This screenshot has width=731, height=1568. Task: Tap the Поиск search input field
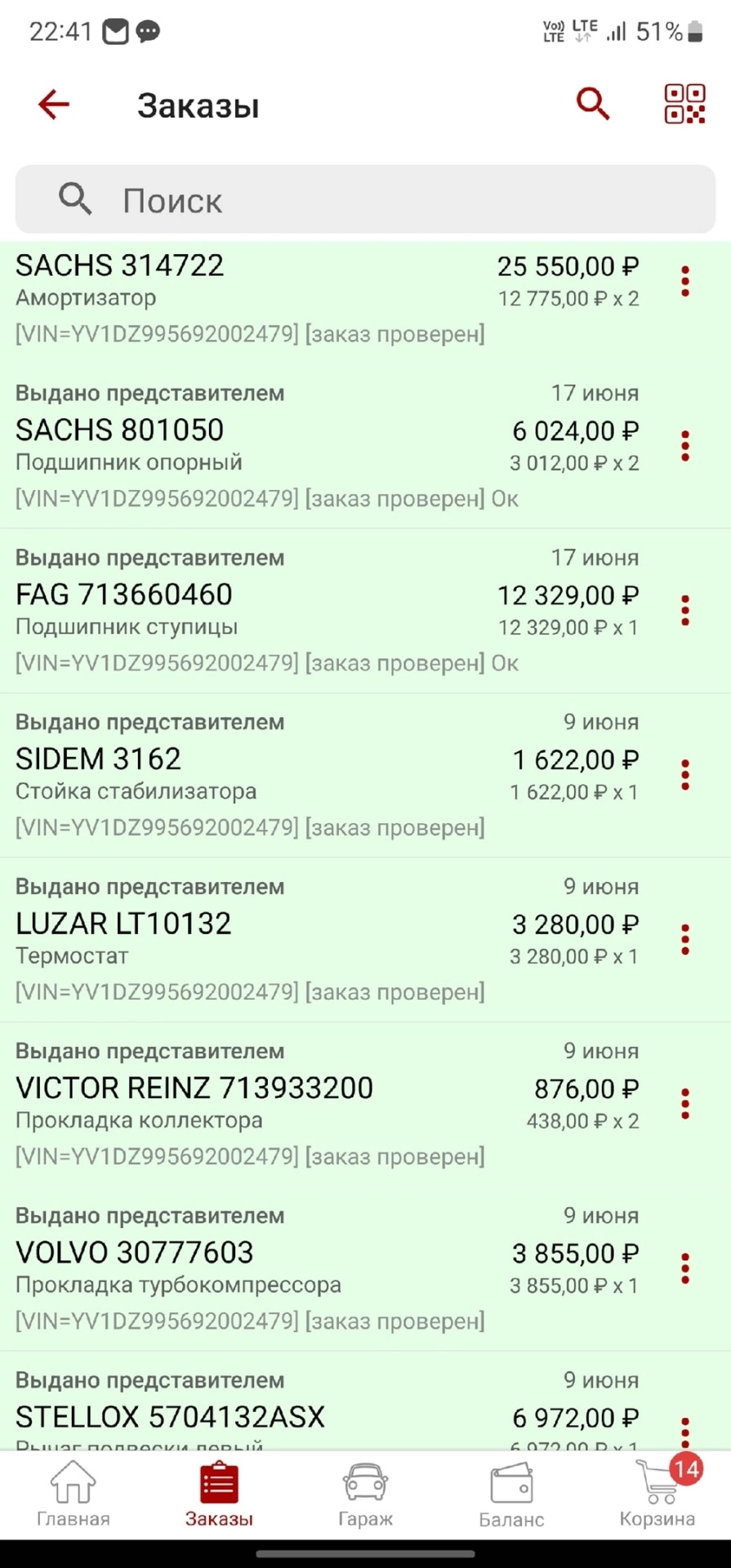(x=365, y=198)
